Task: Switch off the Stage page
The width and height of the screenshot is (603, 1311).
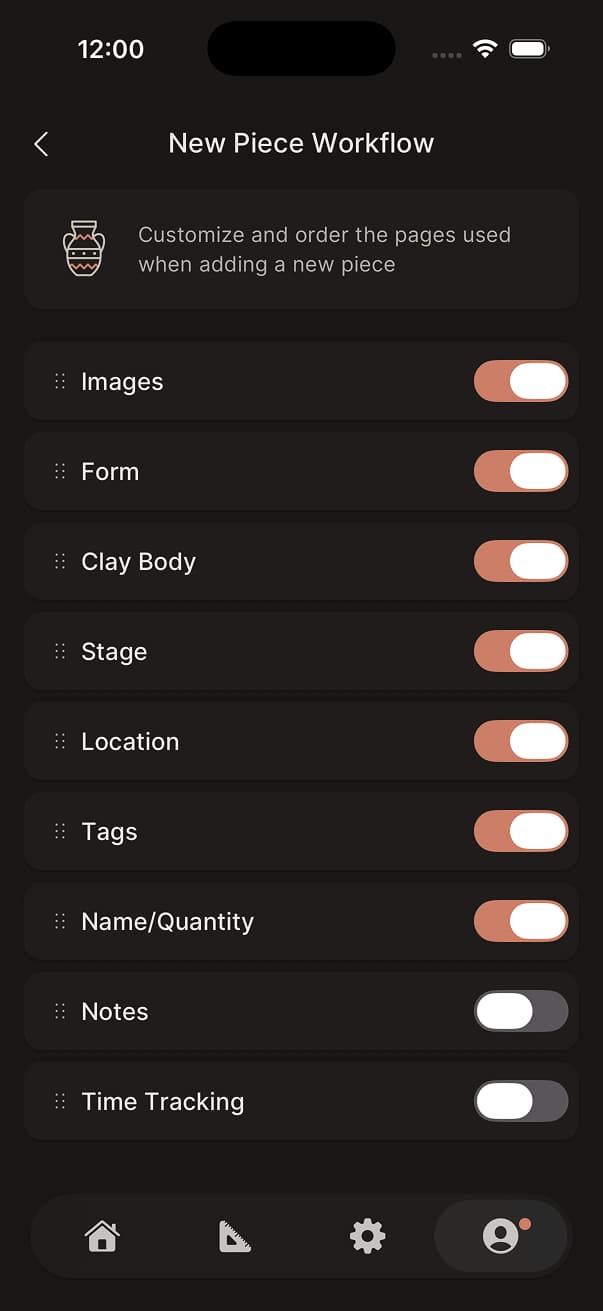Action: coord(520,651)
